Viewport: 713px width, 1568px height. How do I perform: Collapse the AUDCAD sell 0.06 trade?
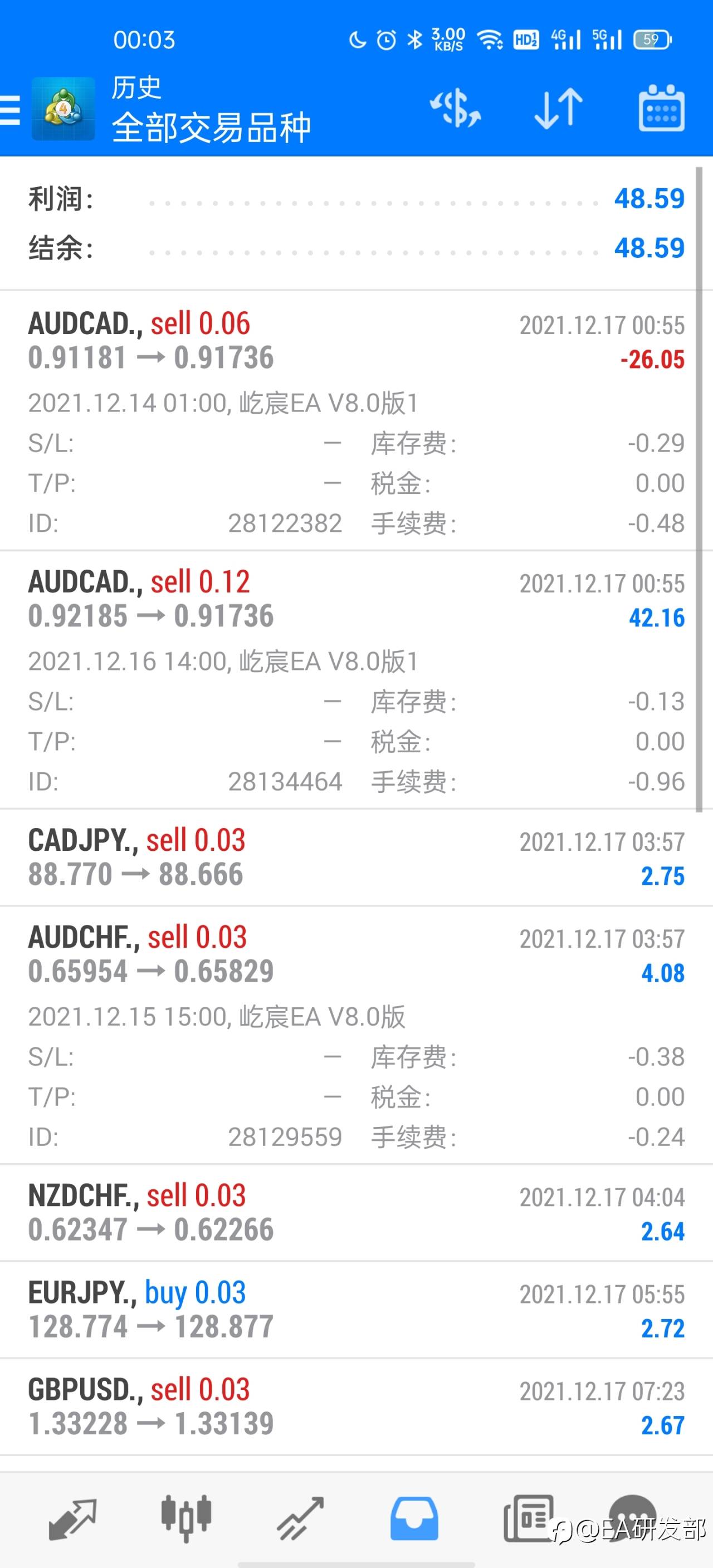(356, 420)
